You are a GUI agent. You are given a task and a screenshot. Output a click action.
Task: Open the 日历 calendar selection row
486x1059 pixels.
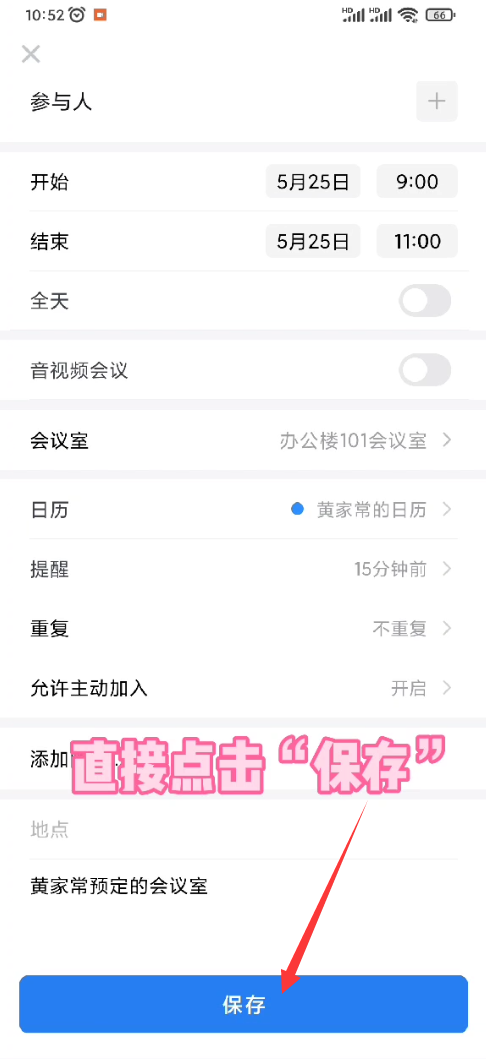(243, 509)
